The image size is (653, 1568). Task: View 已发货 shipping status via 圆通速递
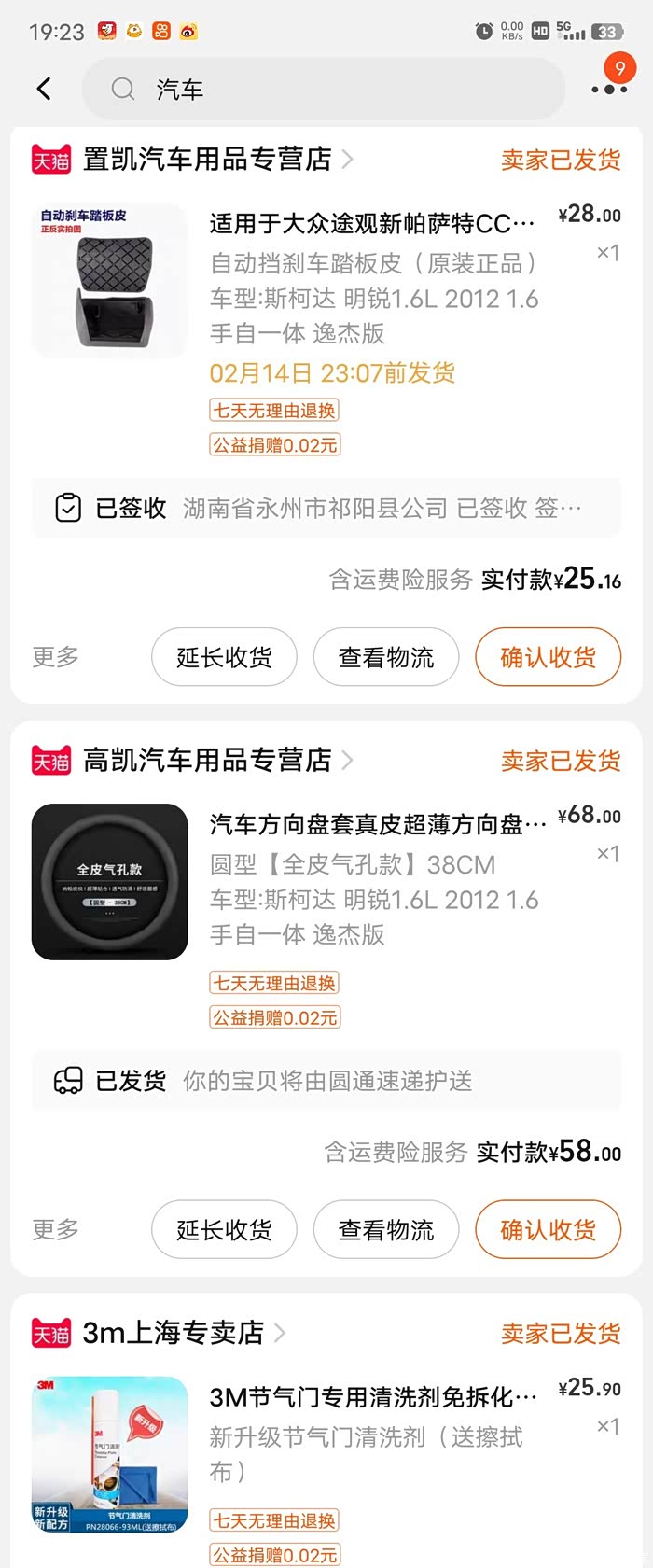(x=326, y=1081)
